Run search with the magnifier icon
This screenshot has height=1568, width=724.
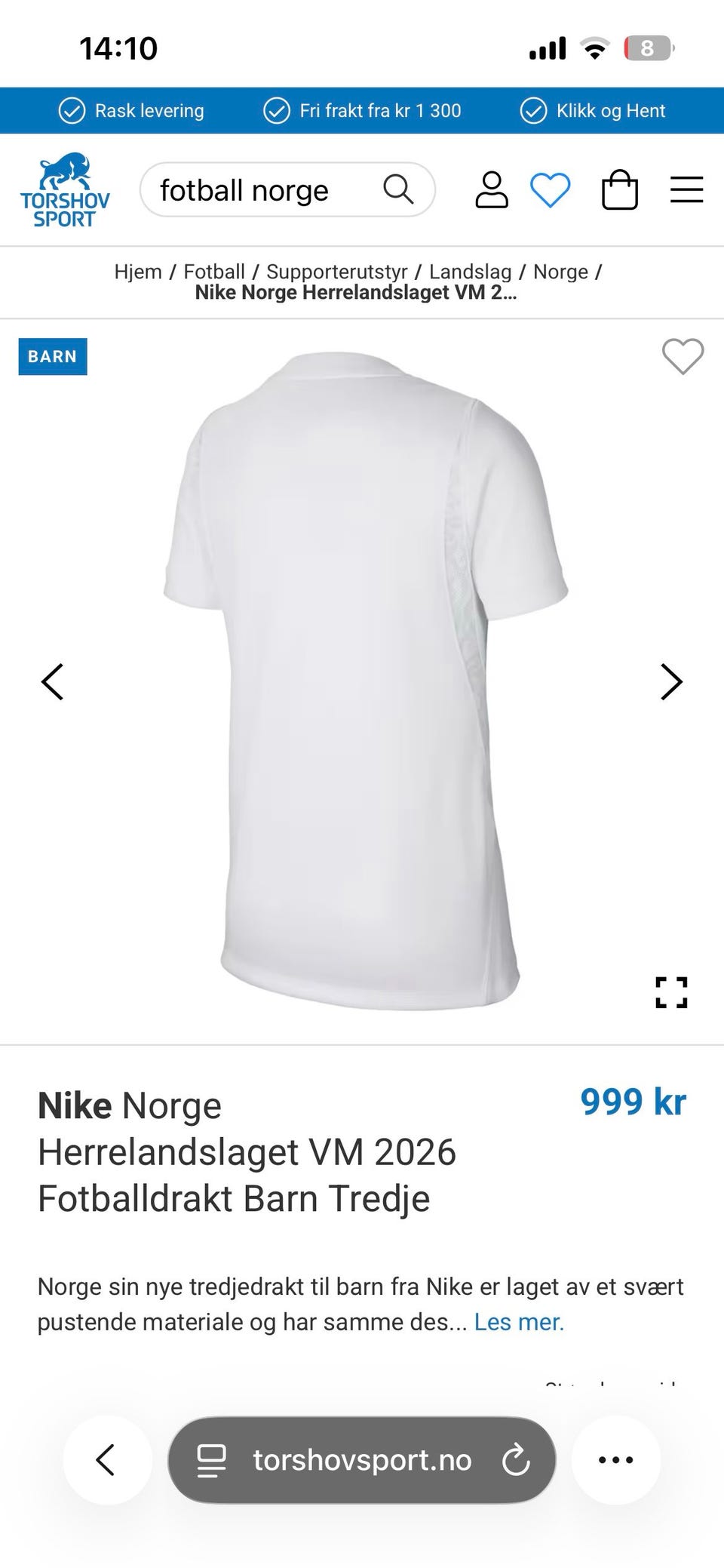(398, 189)
